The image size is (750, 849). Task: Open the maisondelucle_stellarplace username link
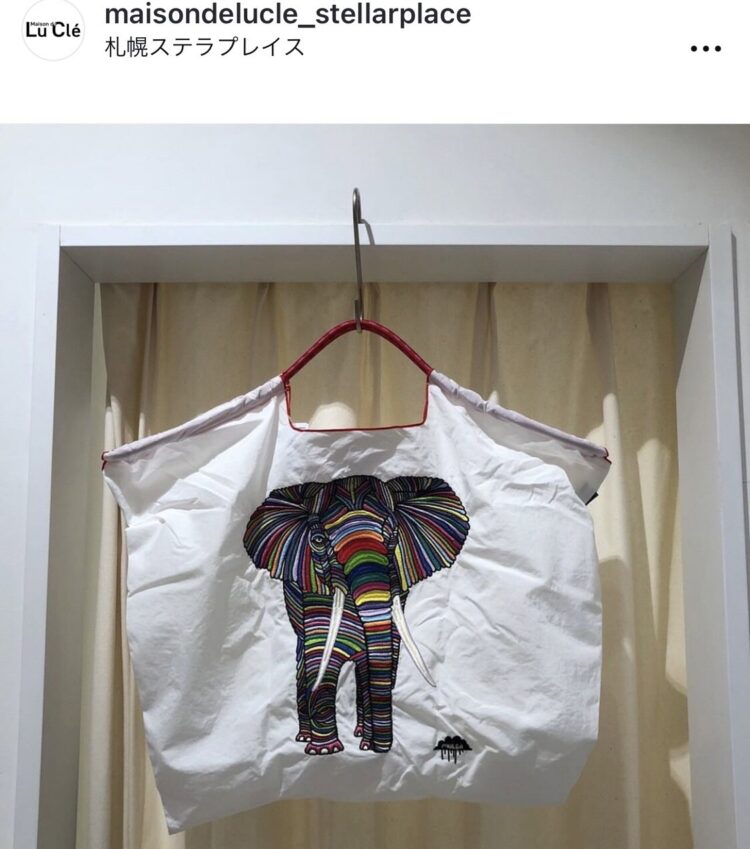[x=288, y=14]
